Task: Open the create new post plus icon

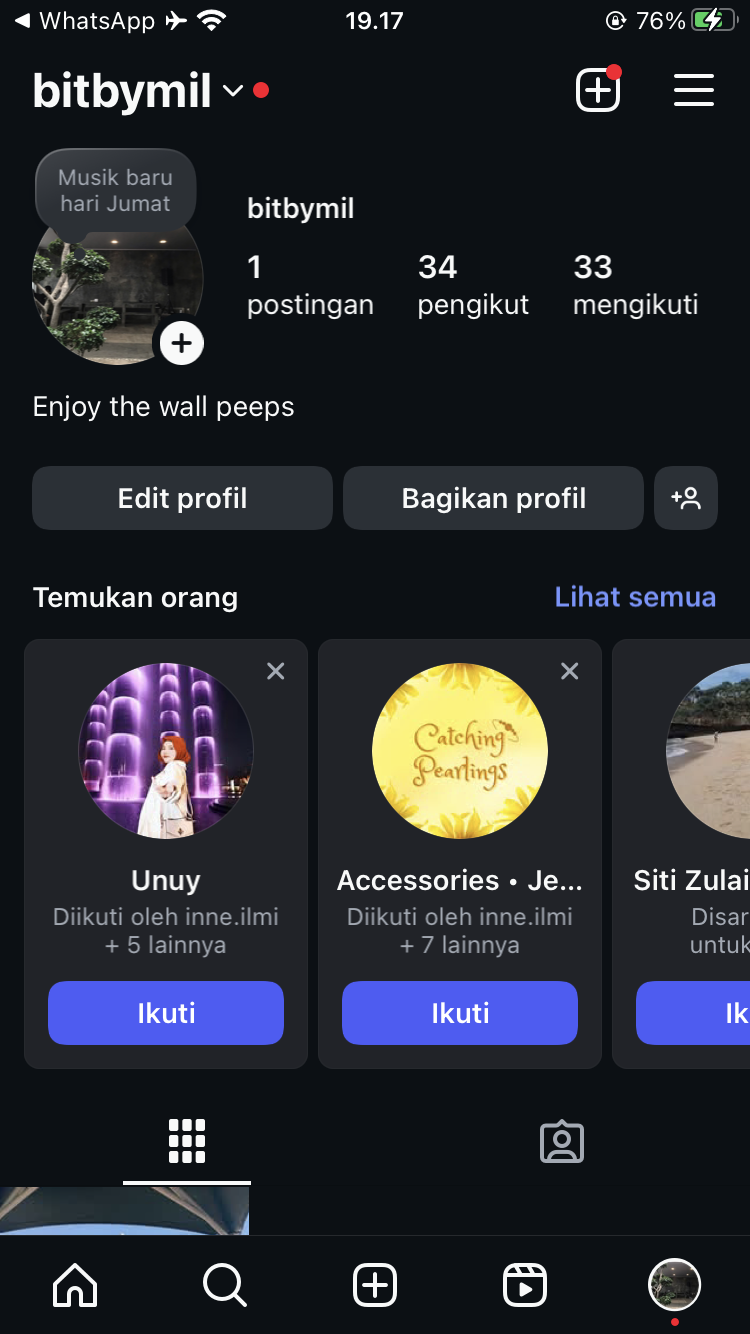Action: 598,91
